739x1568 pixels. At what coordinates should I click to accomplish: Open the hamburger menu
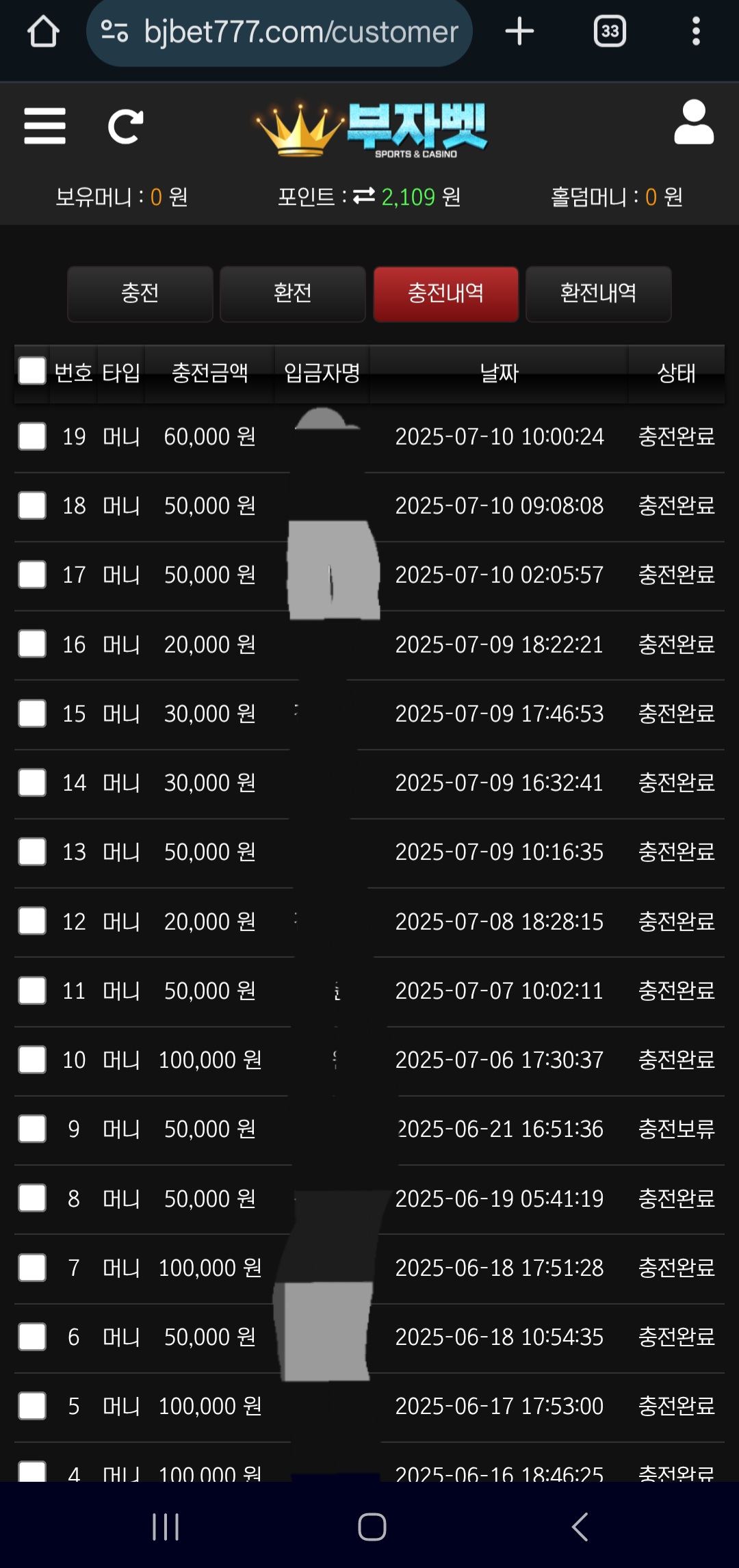pyautogui.click(x=44, y=126)
